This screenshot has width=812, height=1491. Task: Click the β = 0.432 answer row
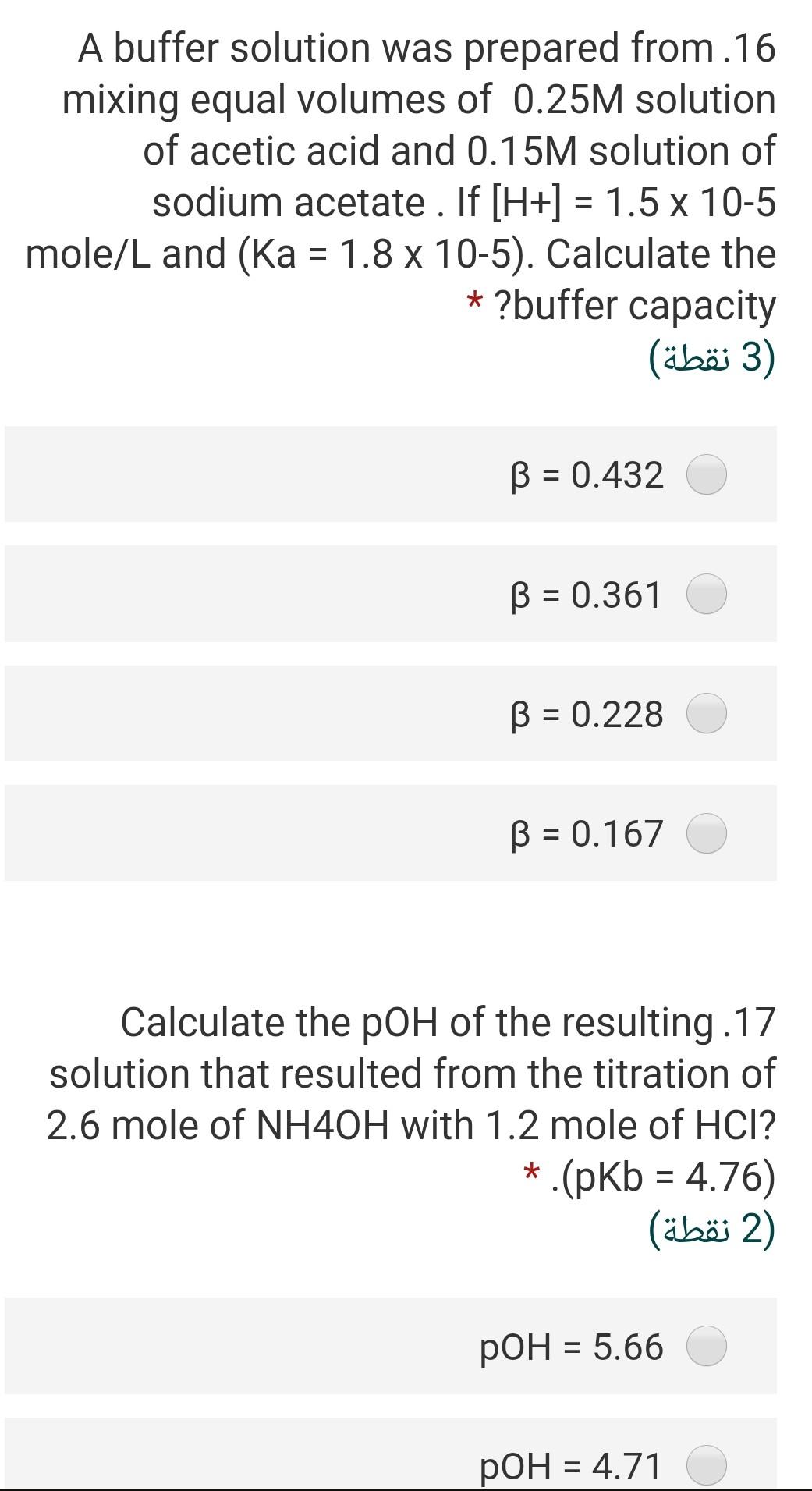[x=390, y=474]
